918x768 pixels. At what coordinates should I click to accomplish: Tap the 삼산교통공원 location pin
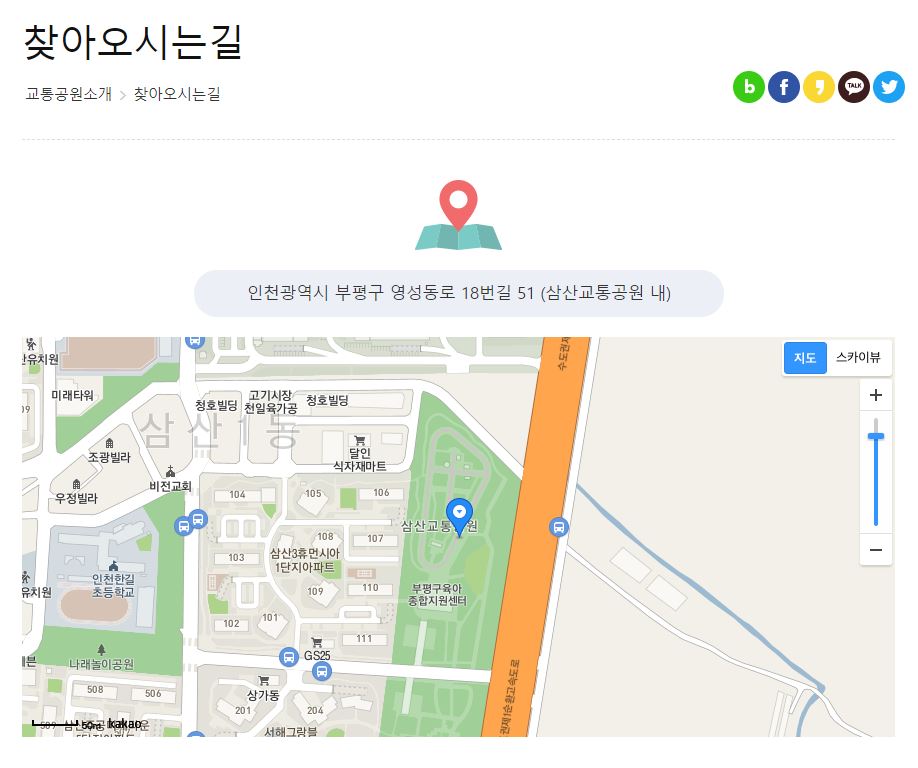coord(459,514)
